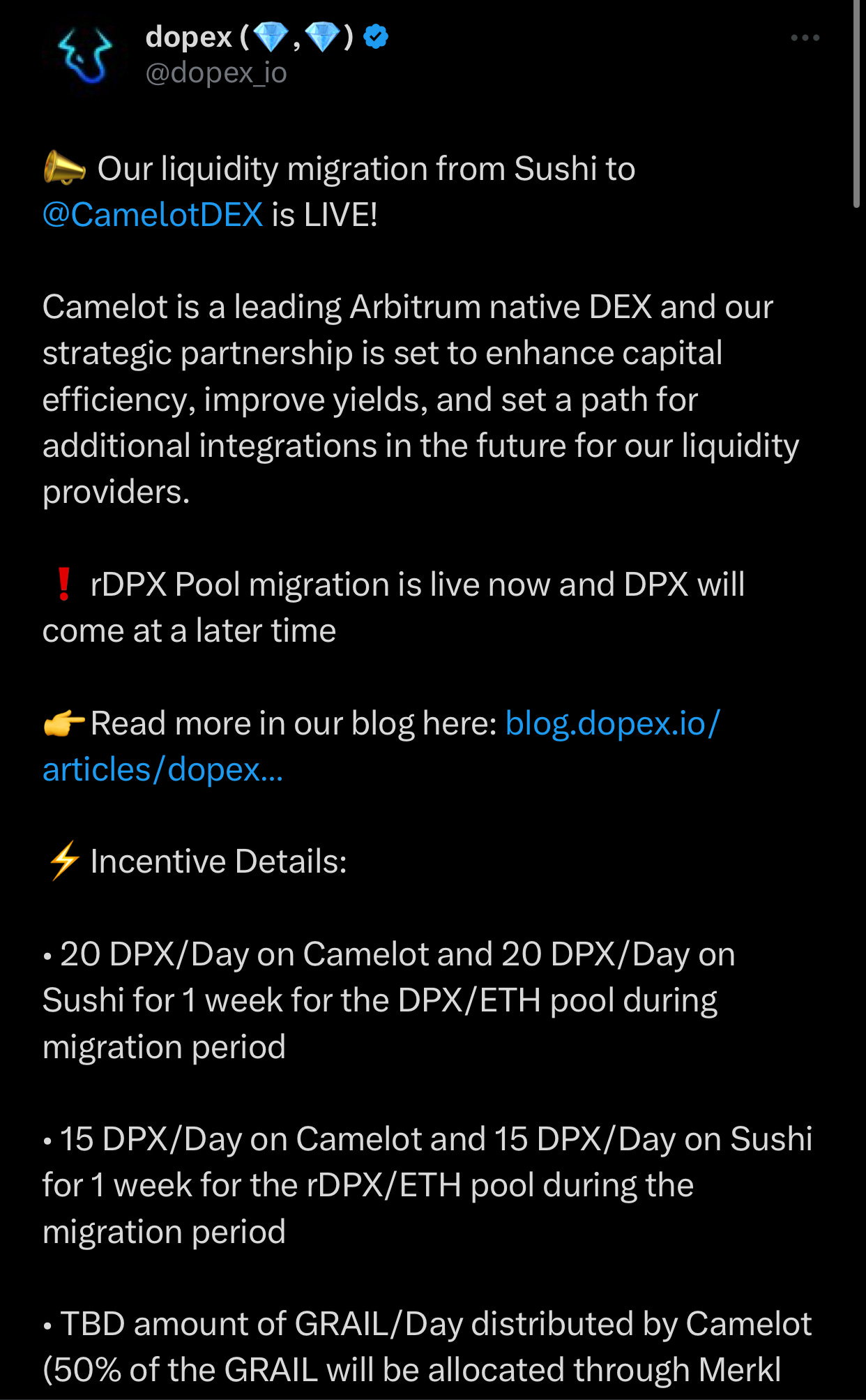Open the dopex profile avatar
This screenshot has height=1400, width=866.
tap(85, 55)
